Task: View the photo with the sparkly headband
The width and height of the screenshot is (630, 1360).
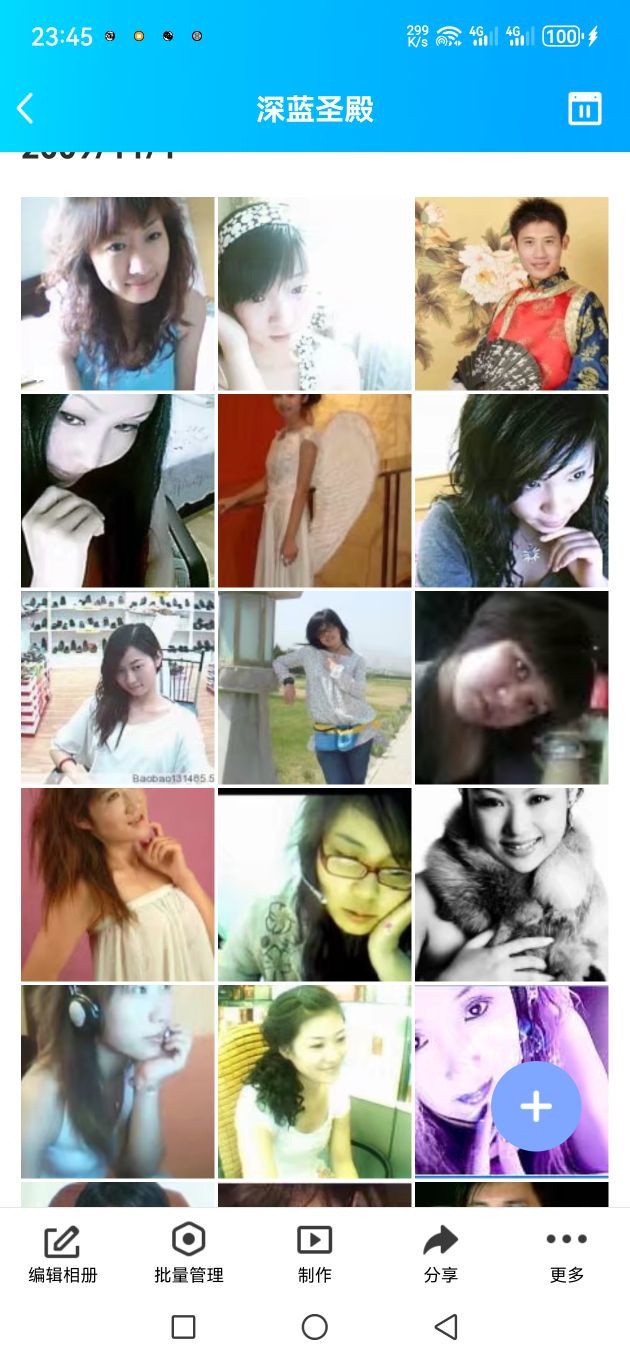Action: coord(314,293)
